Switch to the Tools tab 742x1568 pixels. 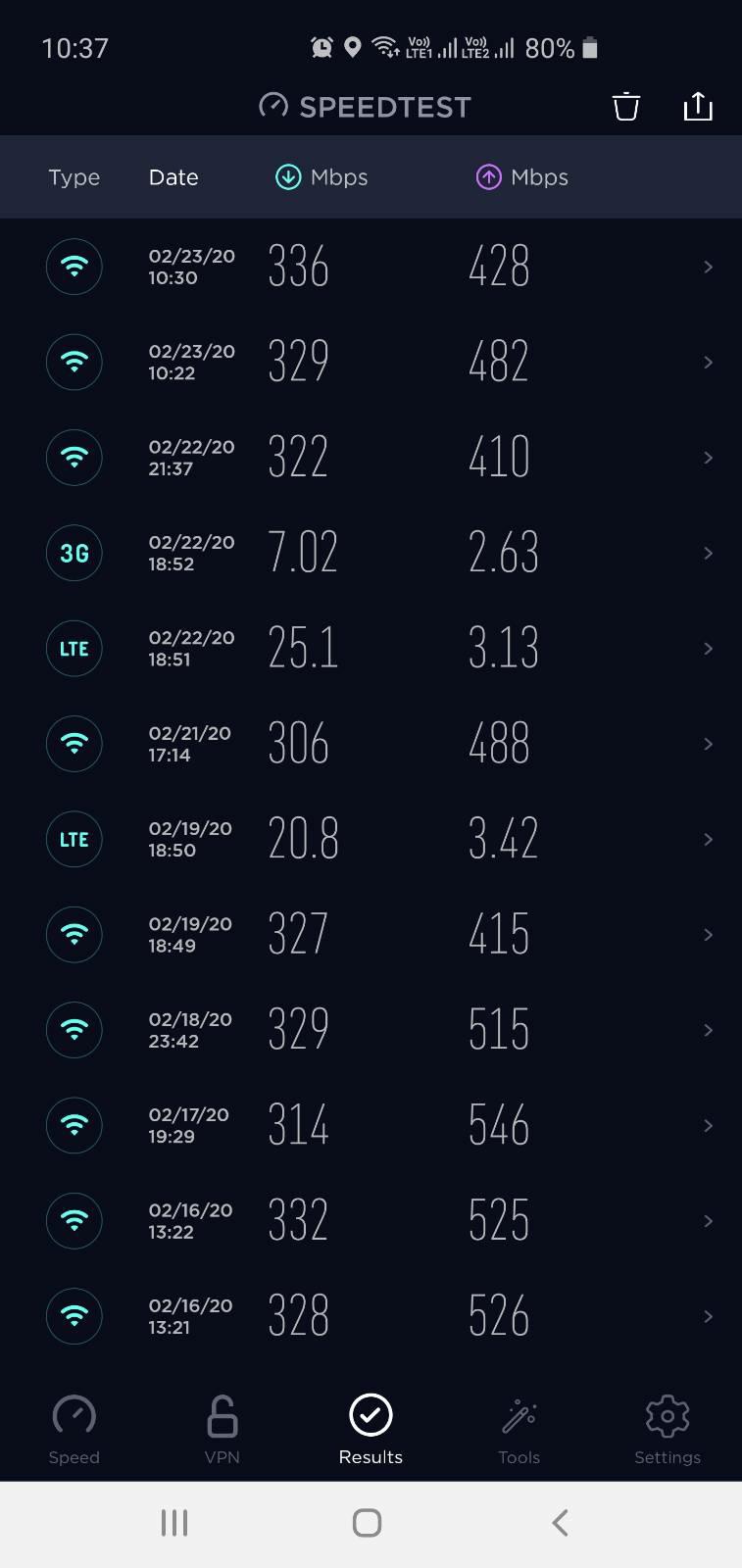tap(519, 1430)
